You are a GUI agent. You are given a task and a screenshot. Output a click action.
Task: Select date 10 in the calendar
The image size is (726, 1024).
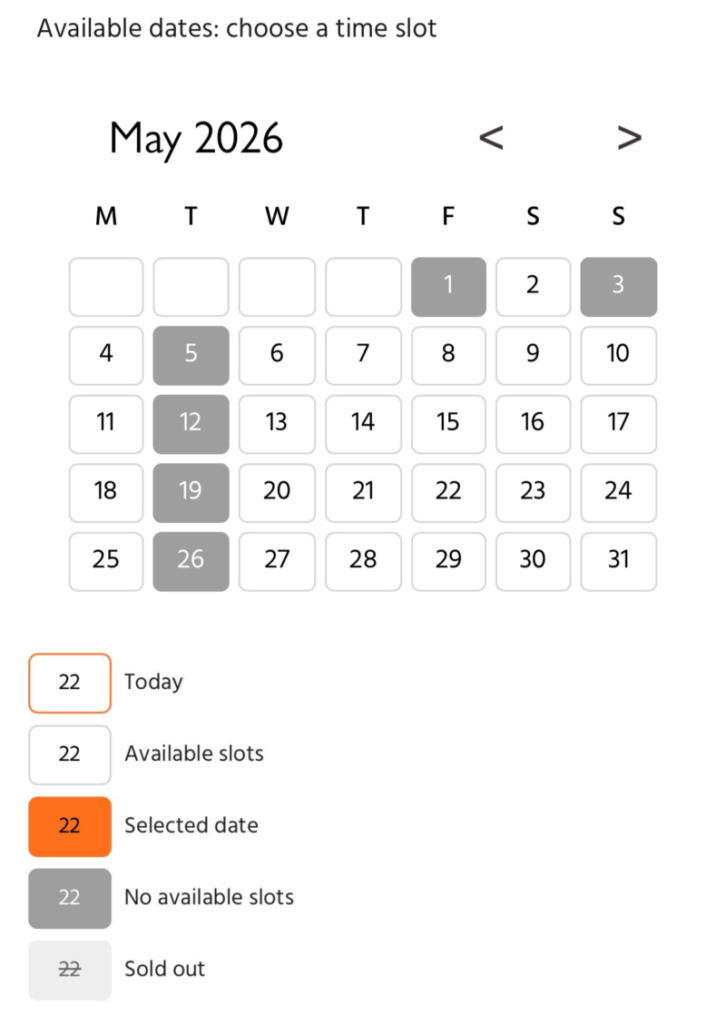[x=618, y=355]
